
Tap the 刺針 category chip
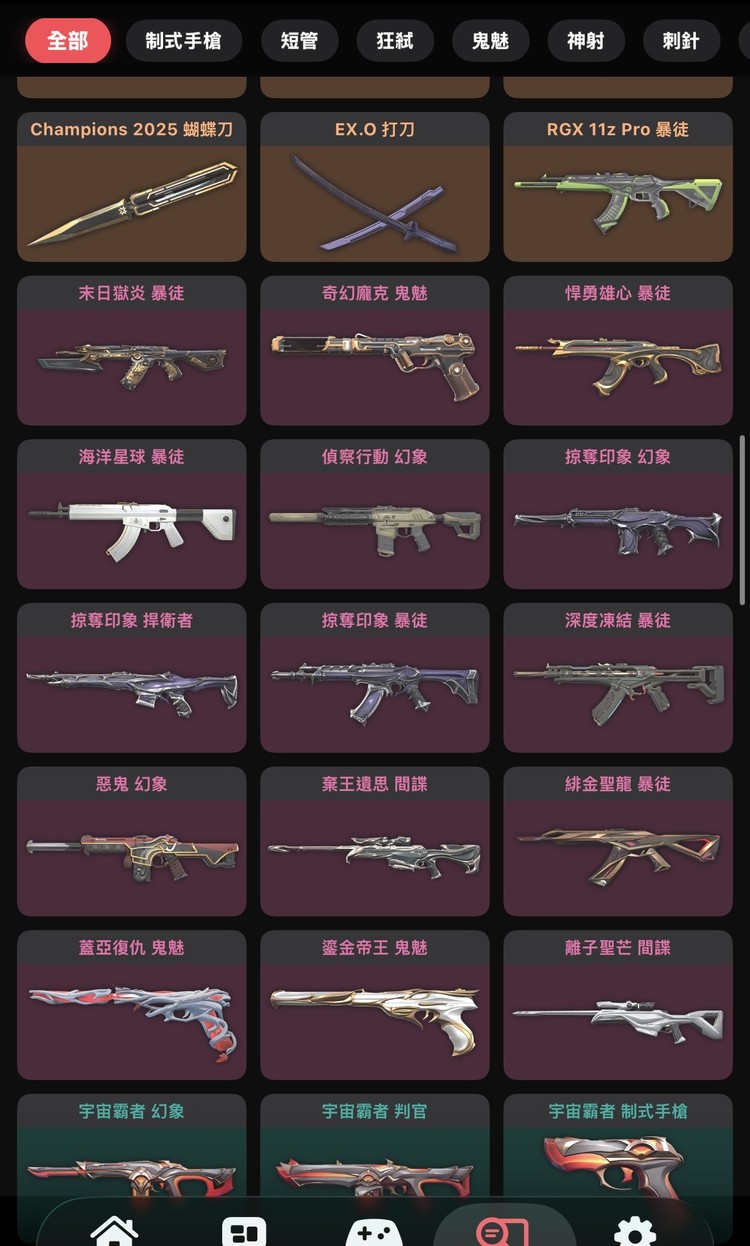point(681,41)
